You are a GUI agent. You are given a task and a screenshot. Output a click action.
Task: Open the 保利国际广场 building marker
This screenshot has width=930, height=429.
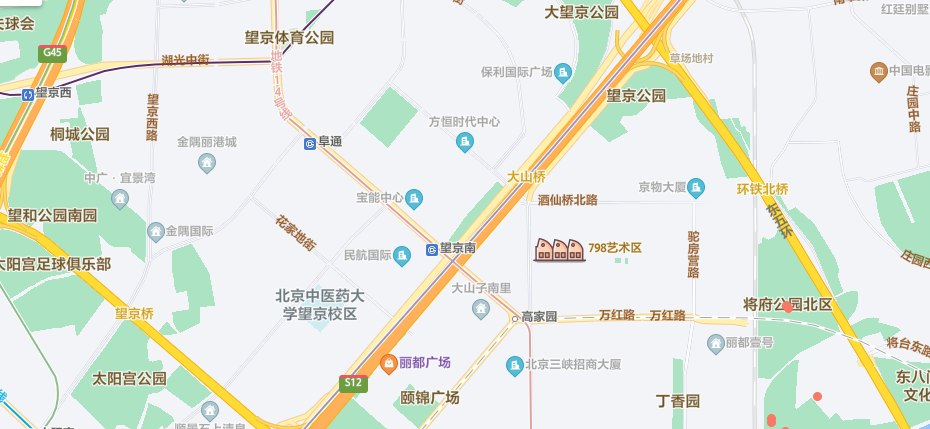point(563,72)
